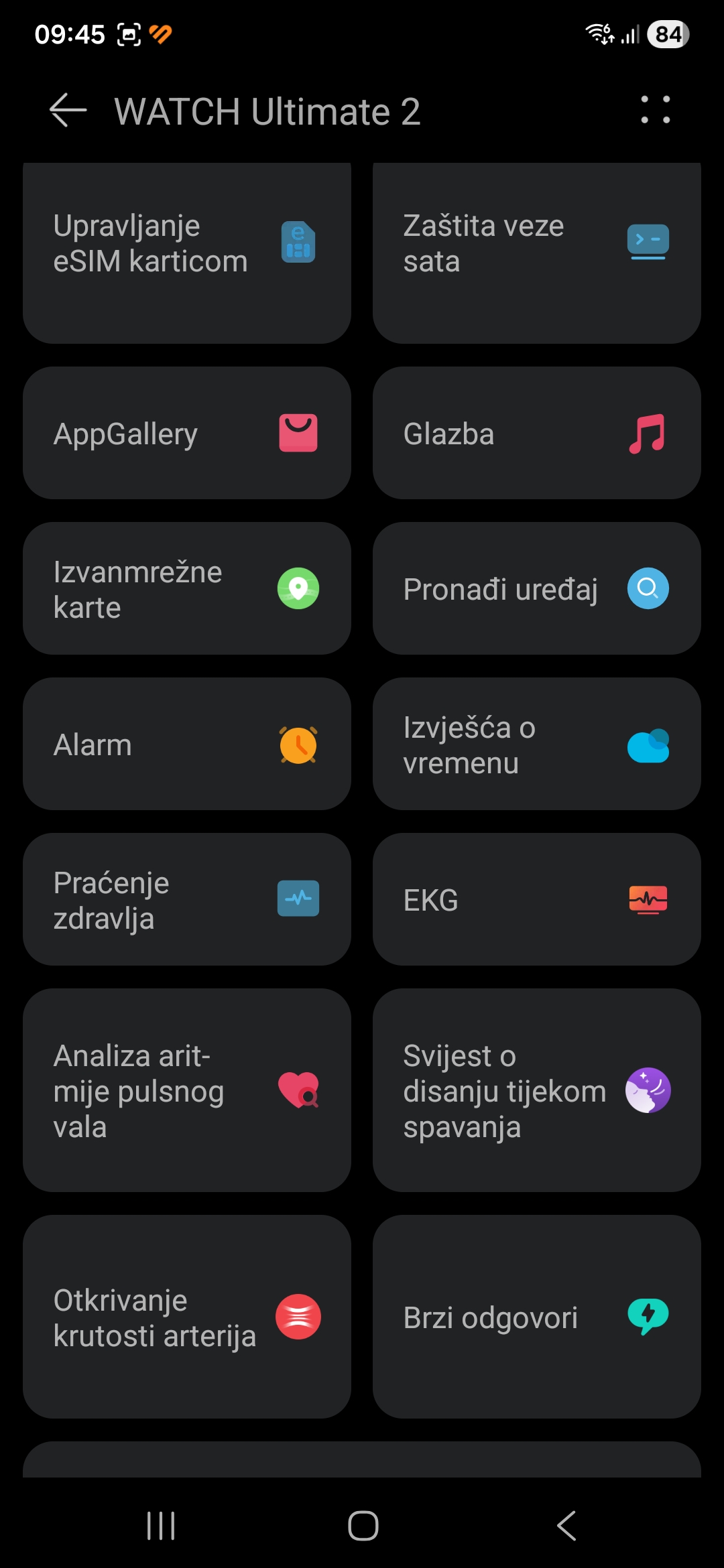Image resolution: width=724 pixels, height=1568 pixels.
Task: Show recent apps from navigation bar
Action: 161,1526
